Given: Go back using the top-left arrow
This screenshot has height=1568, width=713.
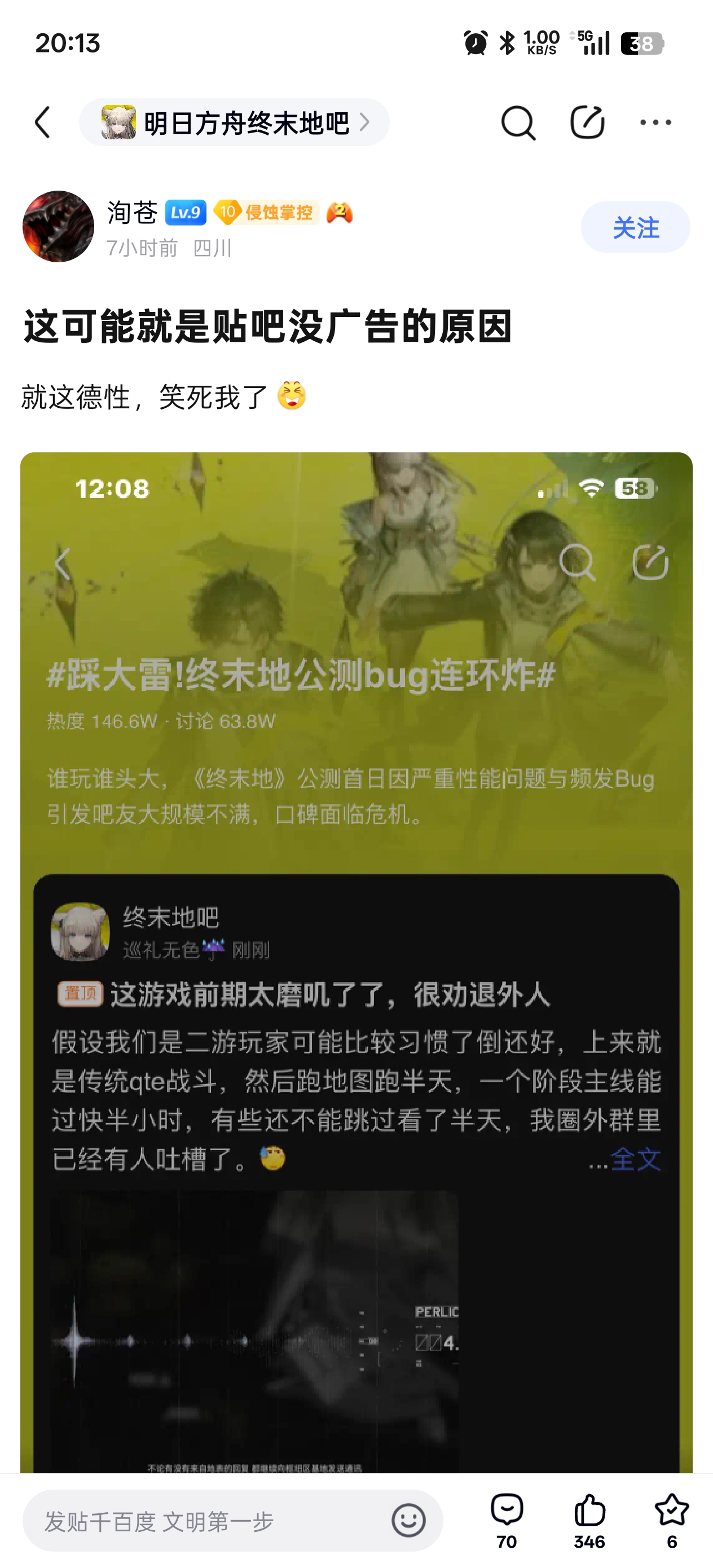Looking at the screenshot, I should [x=42, y=123].
